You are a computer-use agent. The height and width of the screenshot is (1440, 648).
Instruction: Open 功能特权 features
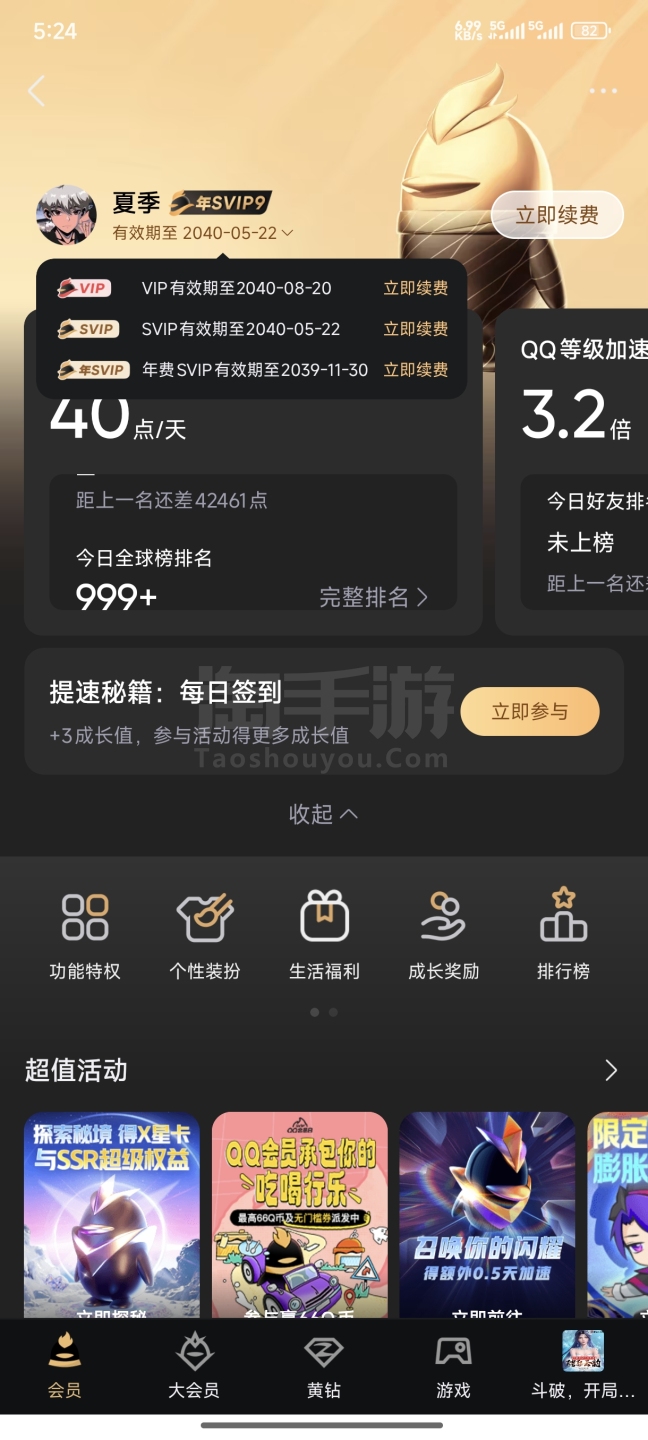(85, 935)
